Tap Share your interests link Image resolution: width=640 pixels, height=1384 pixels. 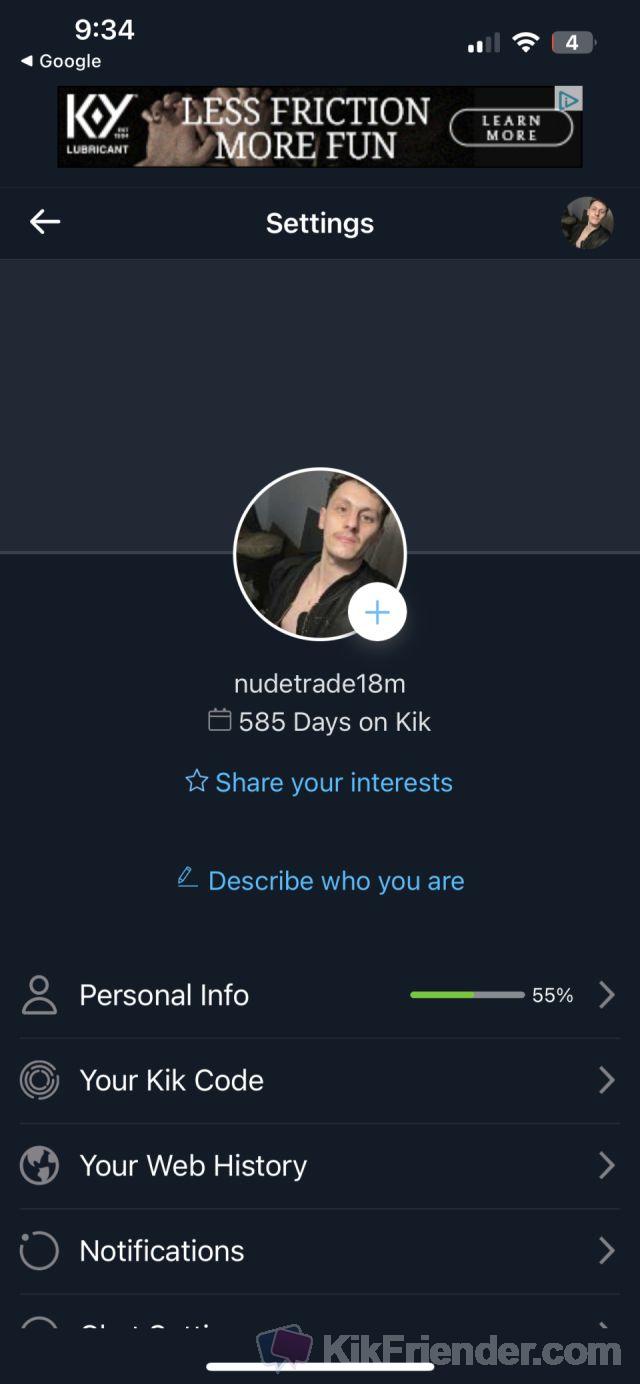[x=319, y=782]
